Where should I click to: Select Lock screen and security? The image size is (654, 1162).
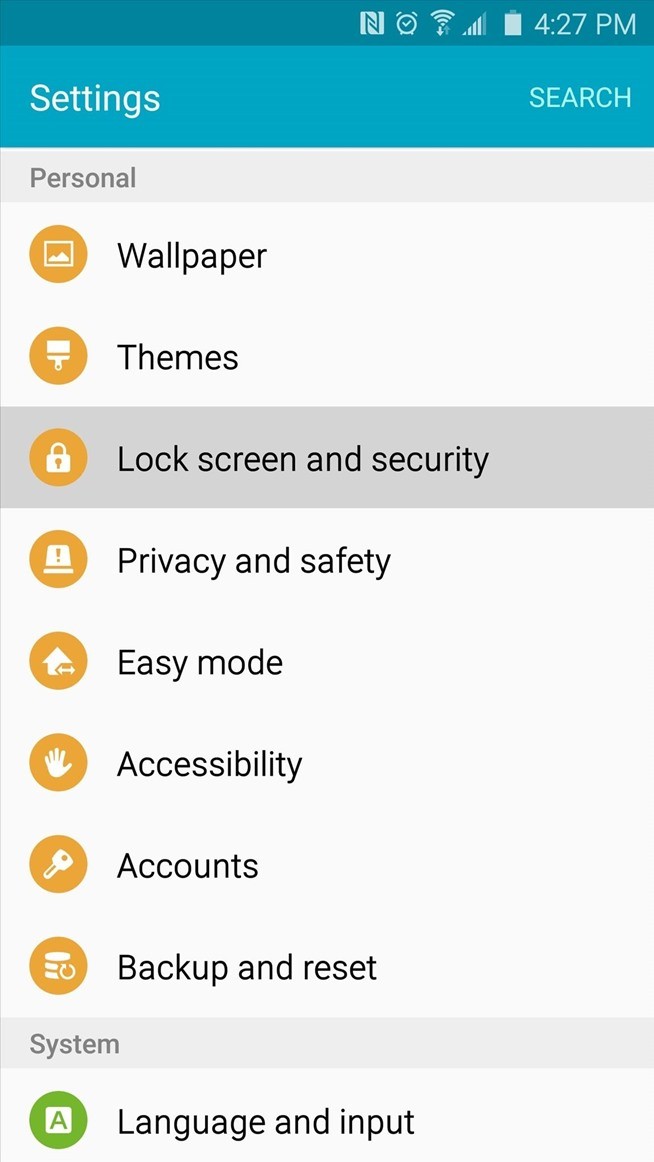coord(303,459)
